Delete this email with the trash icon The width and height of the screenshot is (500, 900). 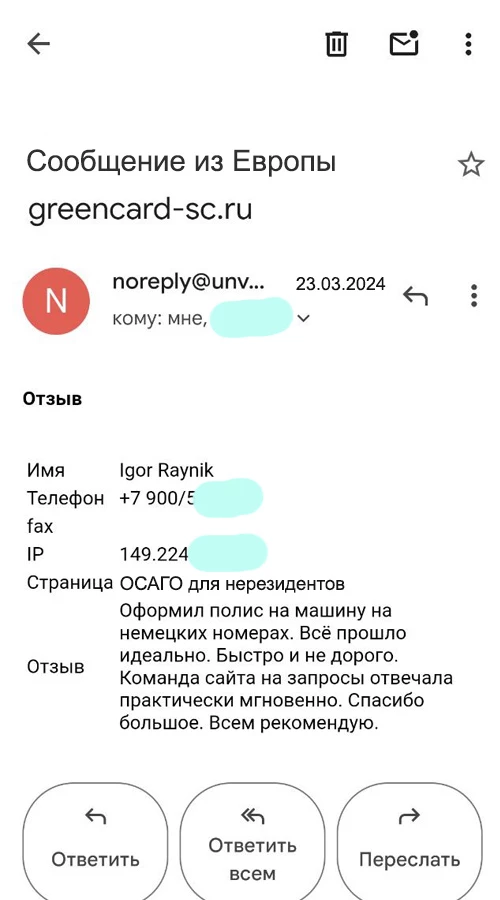click(x=336, y=44)
